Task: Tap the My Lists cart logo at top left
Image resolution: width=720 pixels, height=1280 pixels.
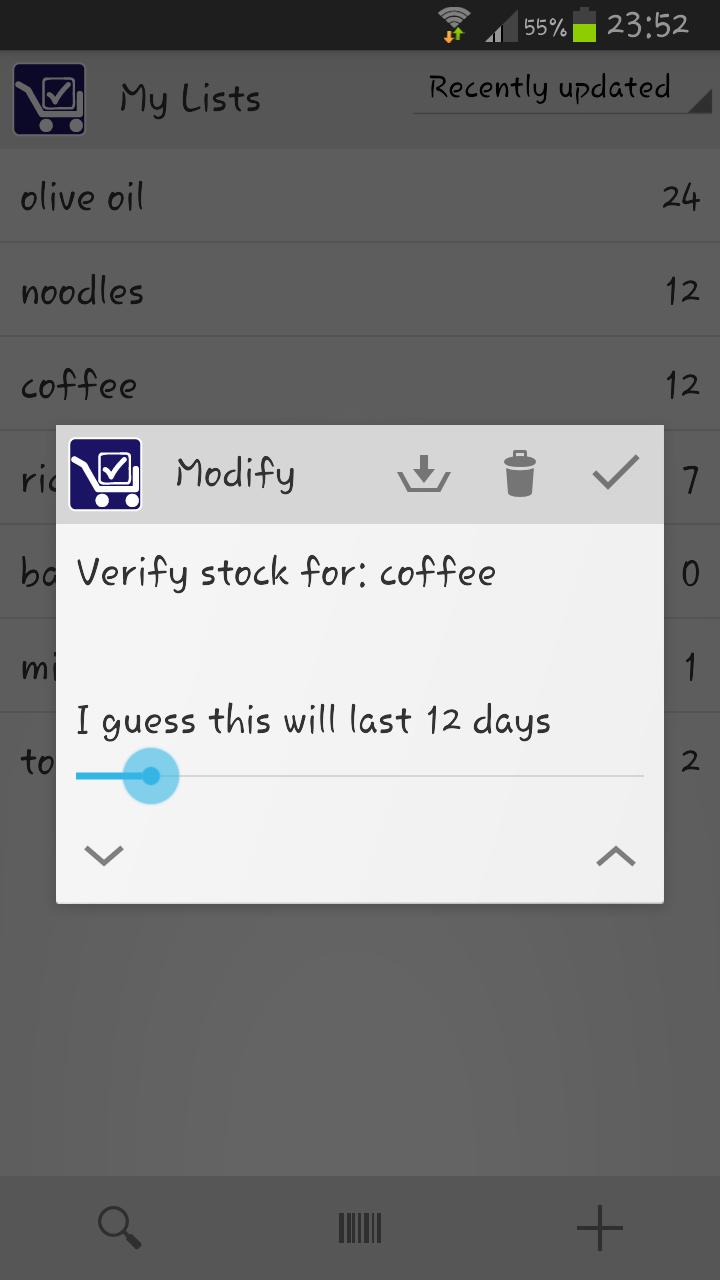Action: pyautogui.click(x=48, y=97)
